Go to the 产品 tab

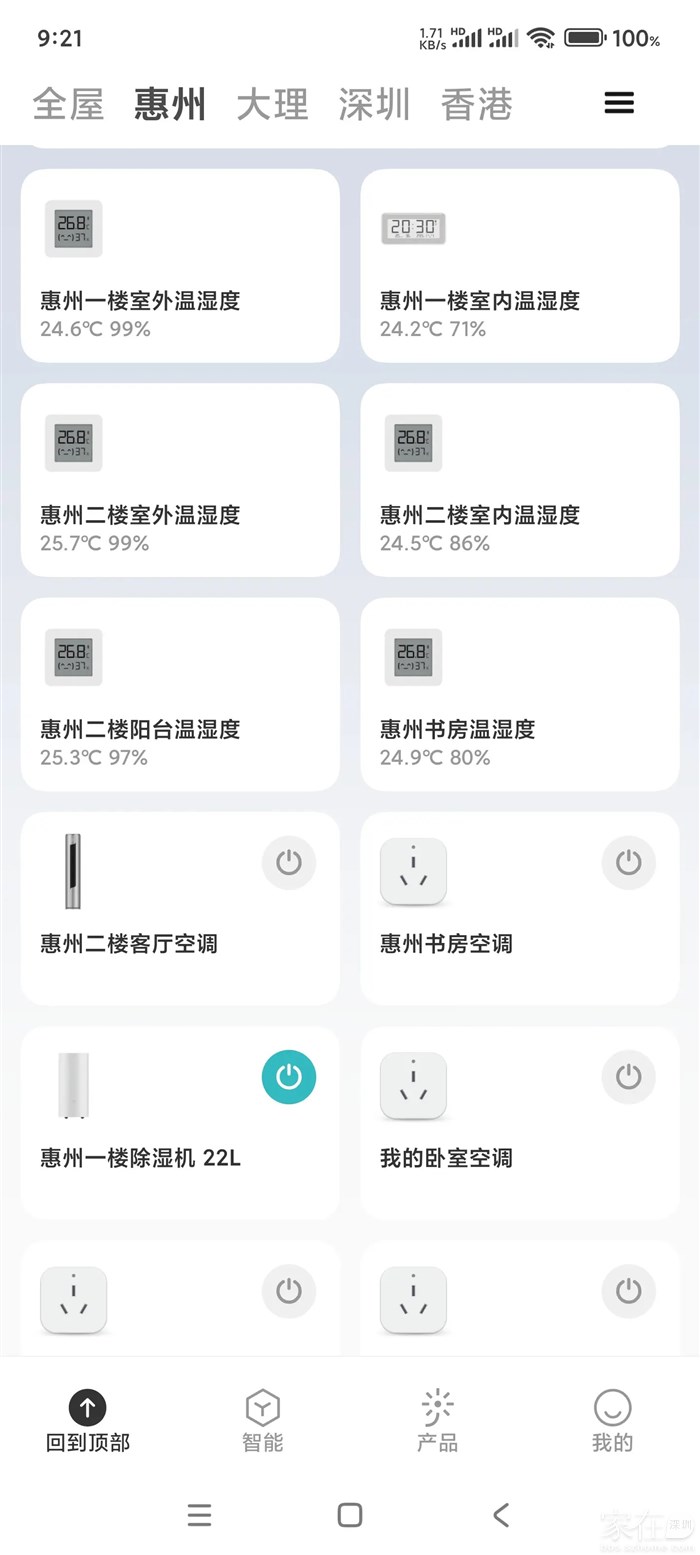point(437,1422)
